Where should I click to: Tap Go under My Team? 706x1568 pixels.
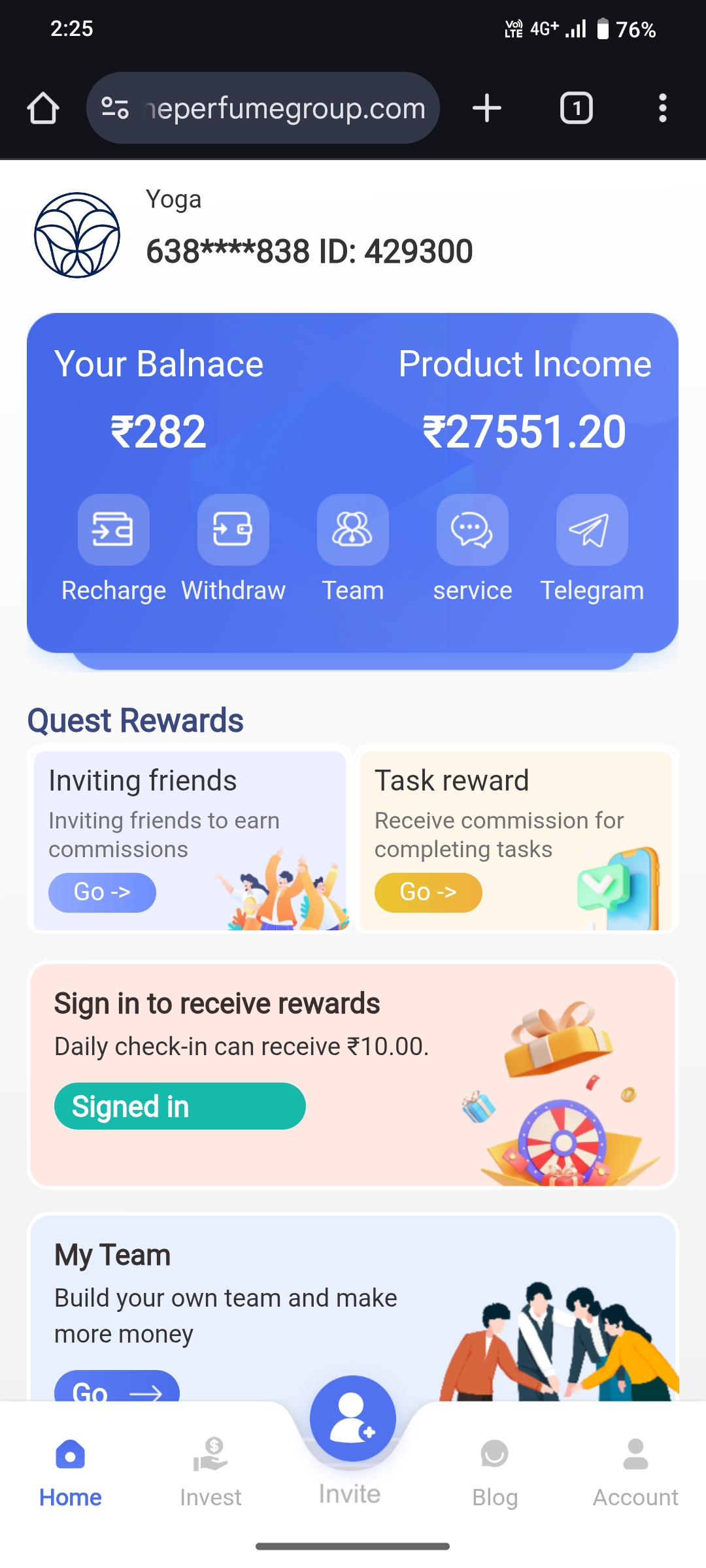coord(116,1388)
